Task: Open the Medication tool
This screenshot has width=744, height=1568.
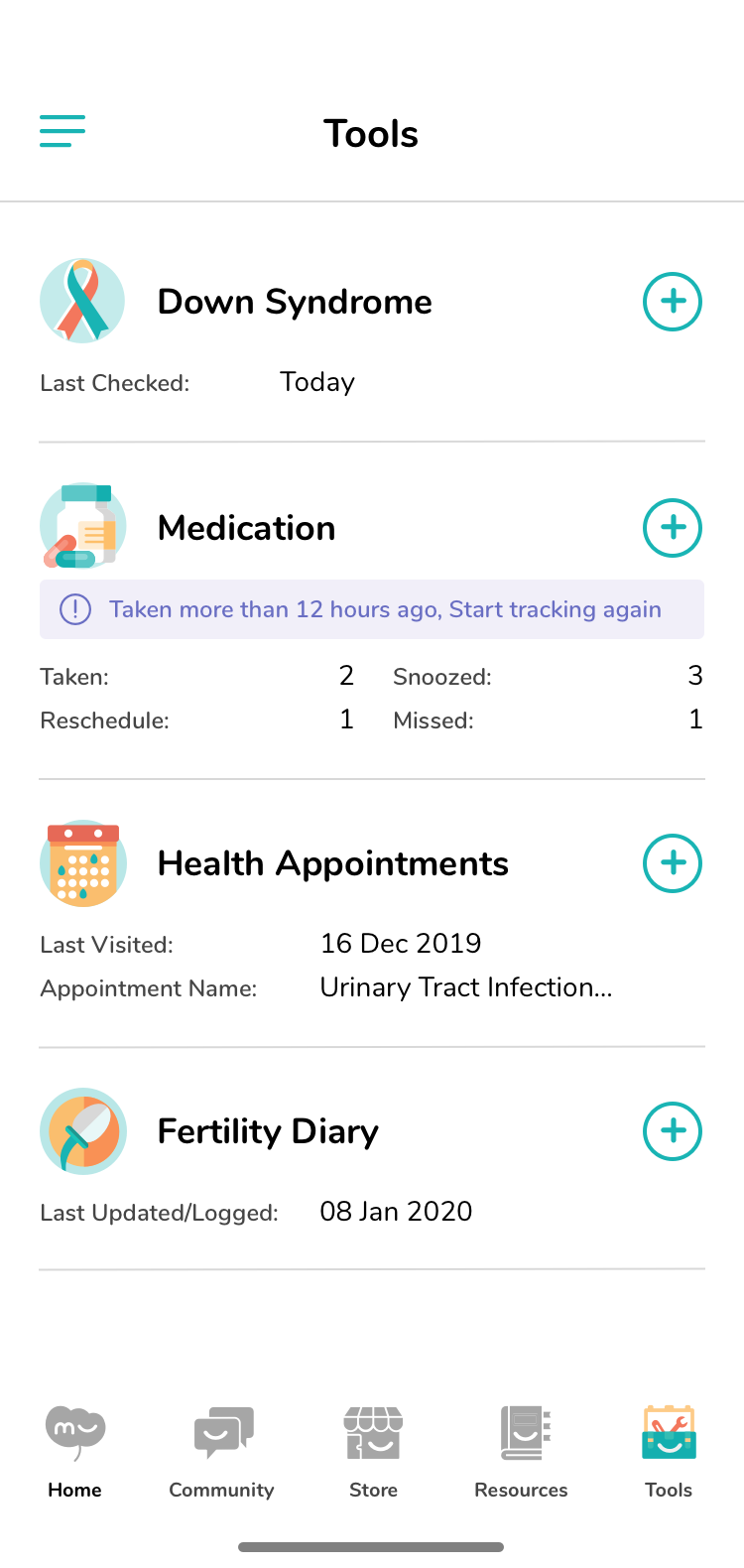Action: tap(247, 528)
